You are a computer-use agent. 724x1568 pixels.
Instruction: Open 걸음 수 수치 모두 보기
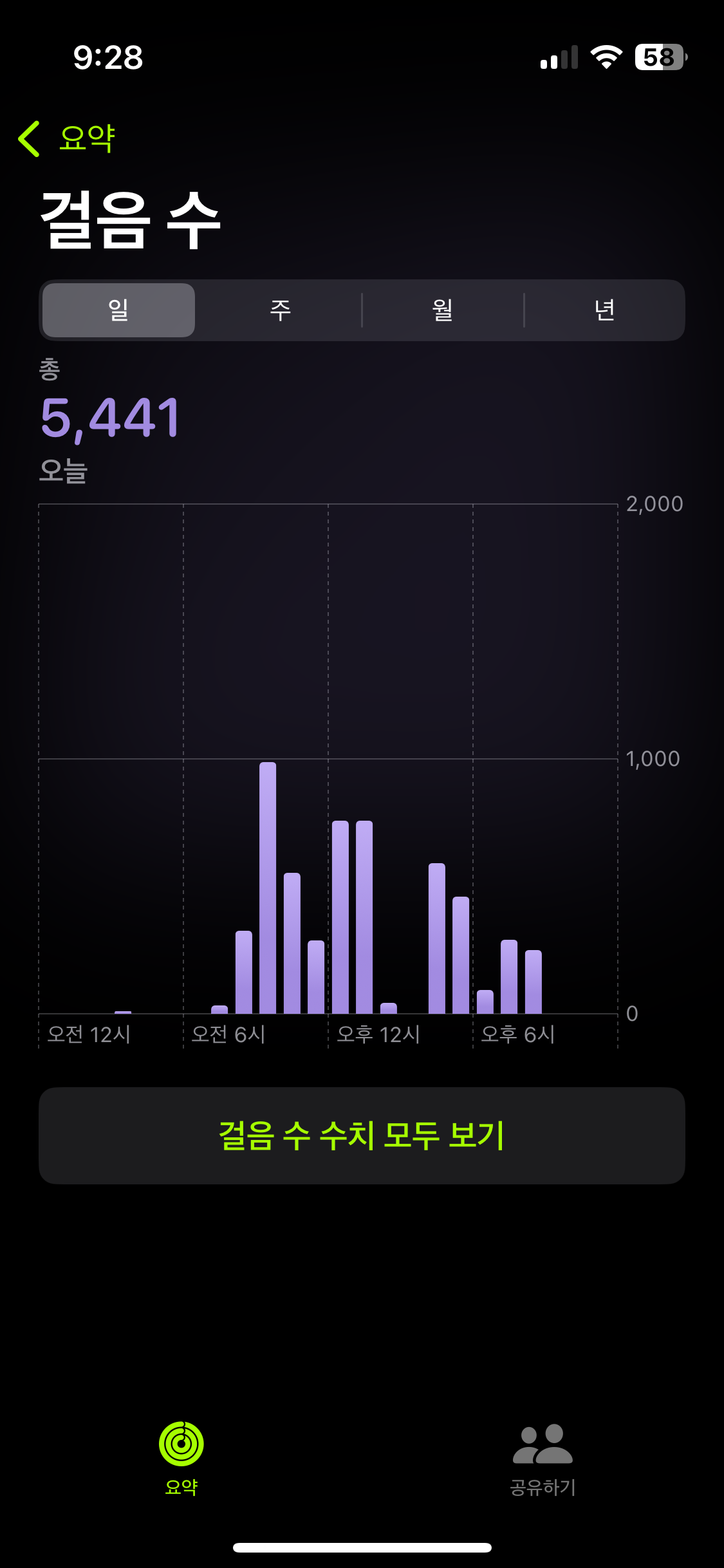[x=362, y=1135]
